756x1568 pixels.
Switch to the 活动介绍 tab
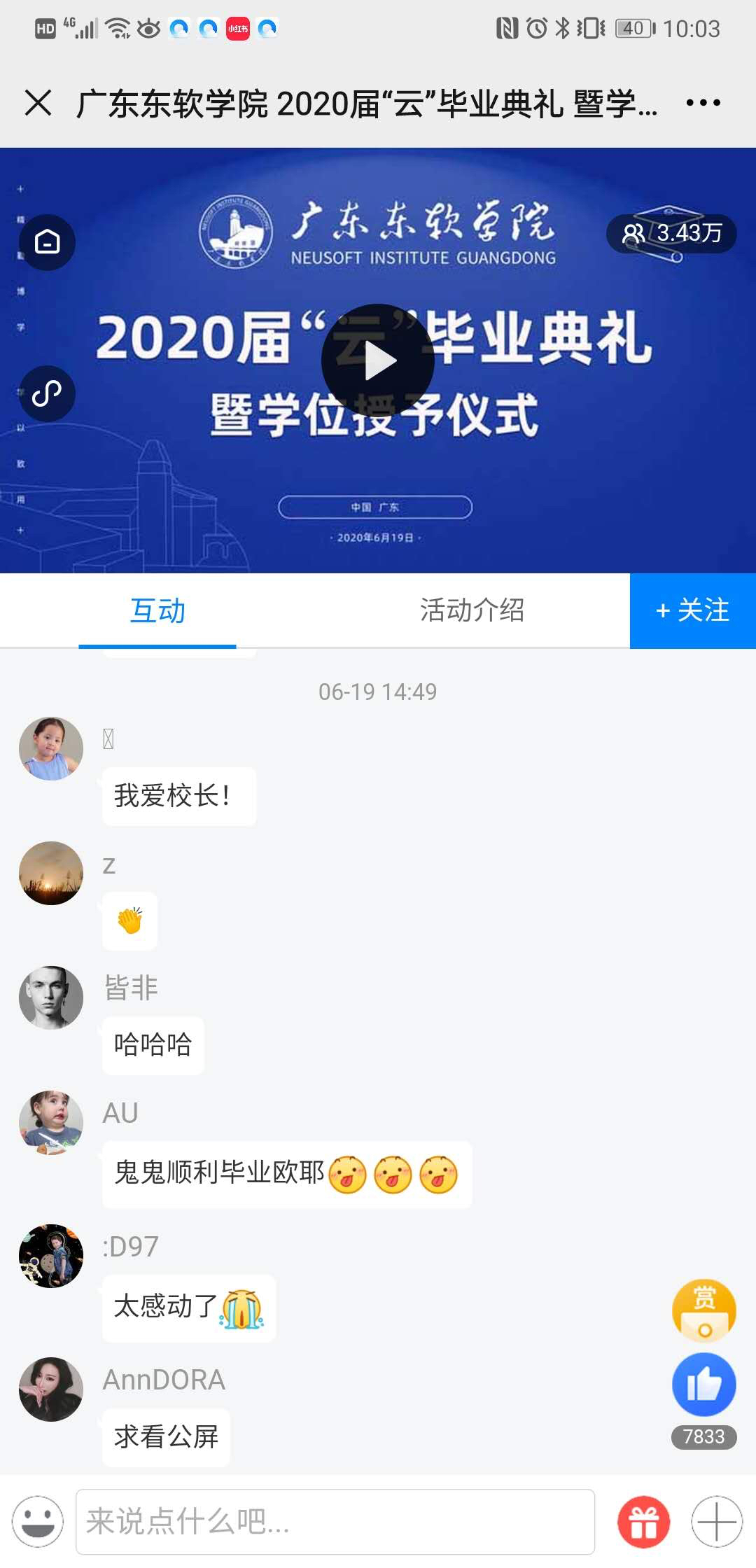pos(472,610)
